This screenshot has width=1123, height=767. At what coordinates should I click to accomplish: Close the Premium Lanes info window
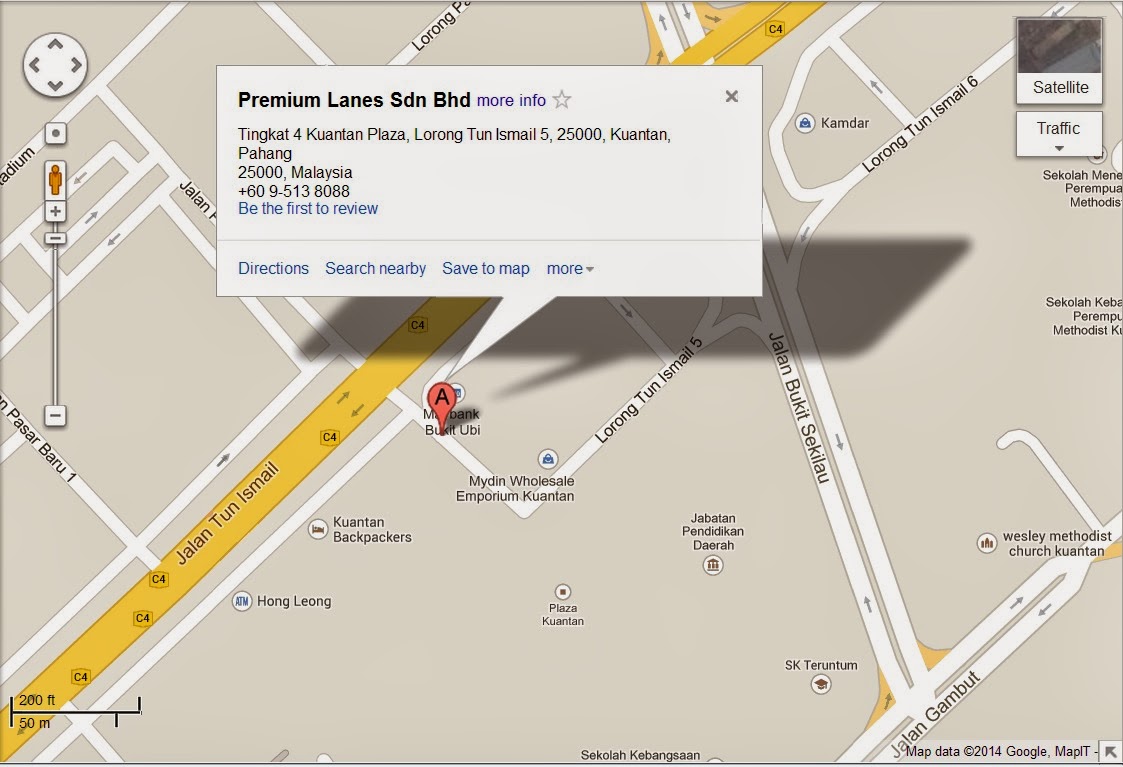point(732,97)
